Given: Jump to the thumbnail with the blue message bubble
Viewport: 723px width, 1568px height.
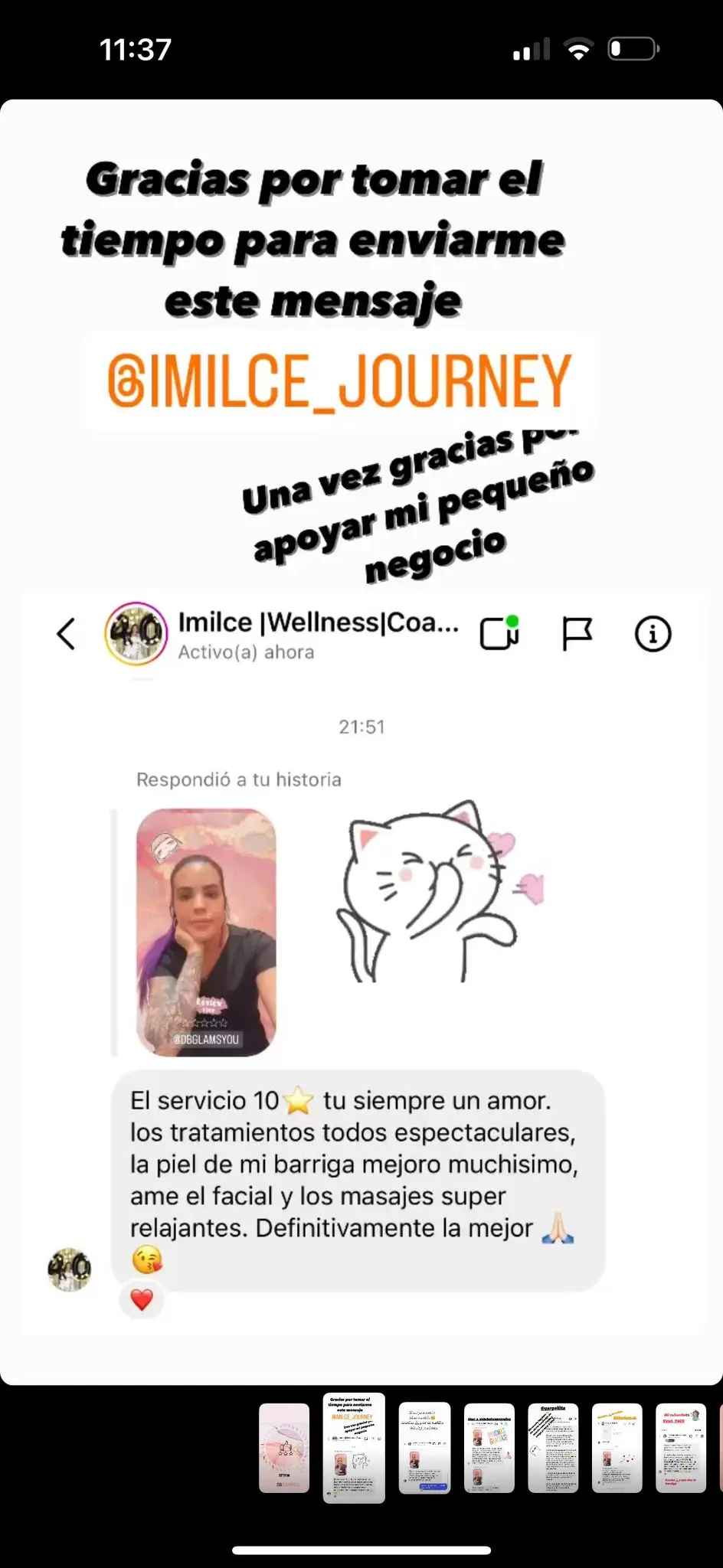Looking at the screenshot, I should point(424,1448).
